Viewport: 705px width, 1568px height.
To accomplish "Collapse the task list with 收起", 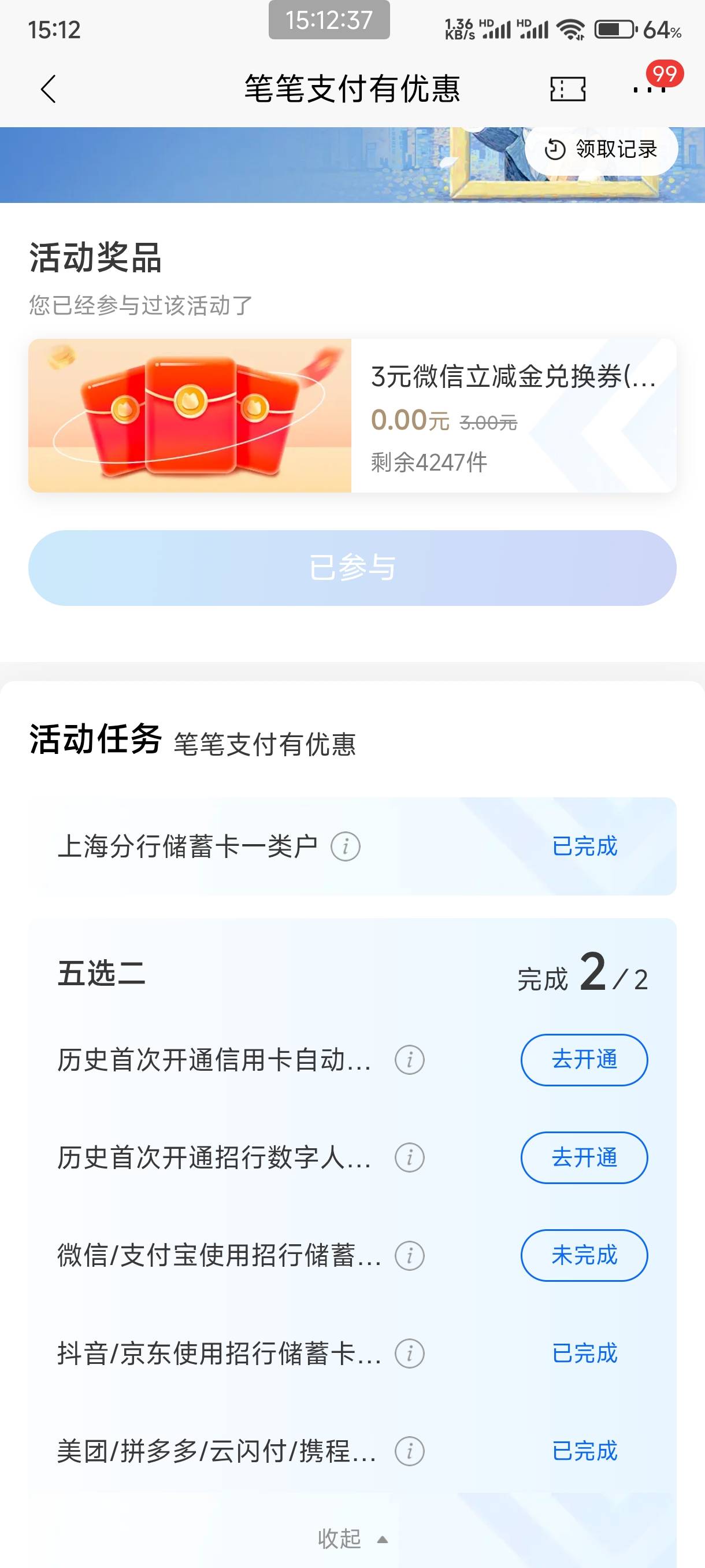I will click(352, 1539).
